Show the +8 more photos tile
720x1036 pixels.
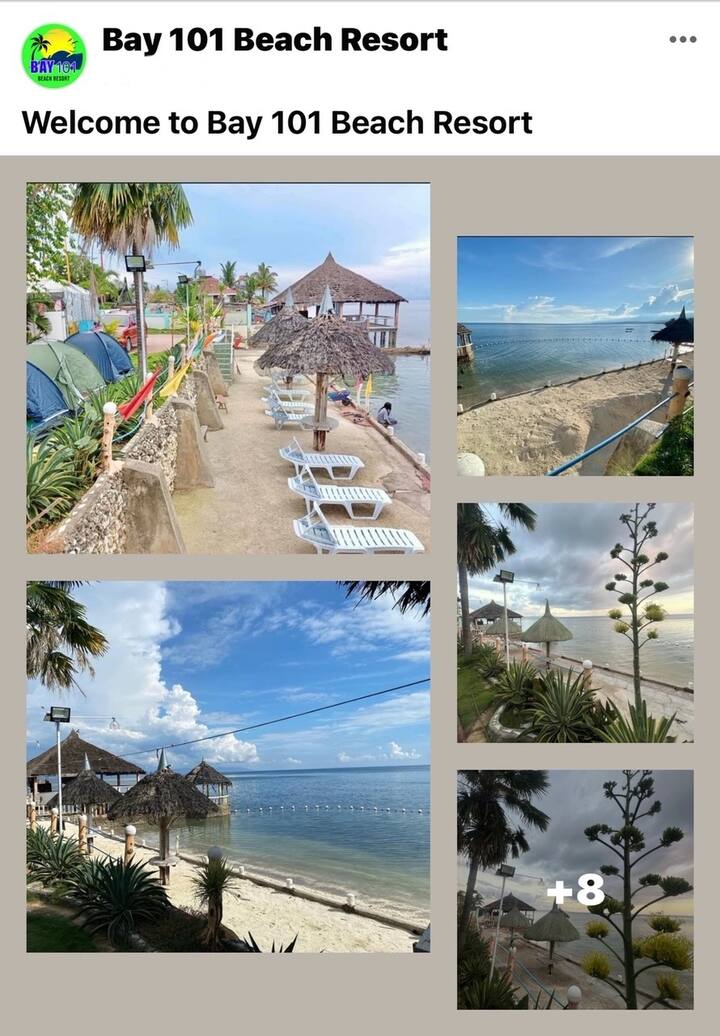pos(575,889)
